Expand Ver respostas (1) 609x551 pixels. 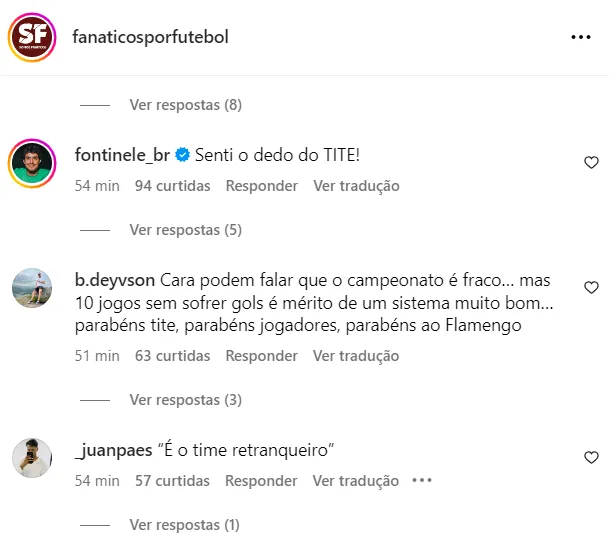185,525
